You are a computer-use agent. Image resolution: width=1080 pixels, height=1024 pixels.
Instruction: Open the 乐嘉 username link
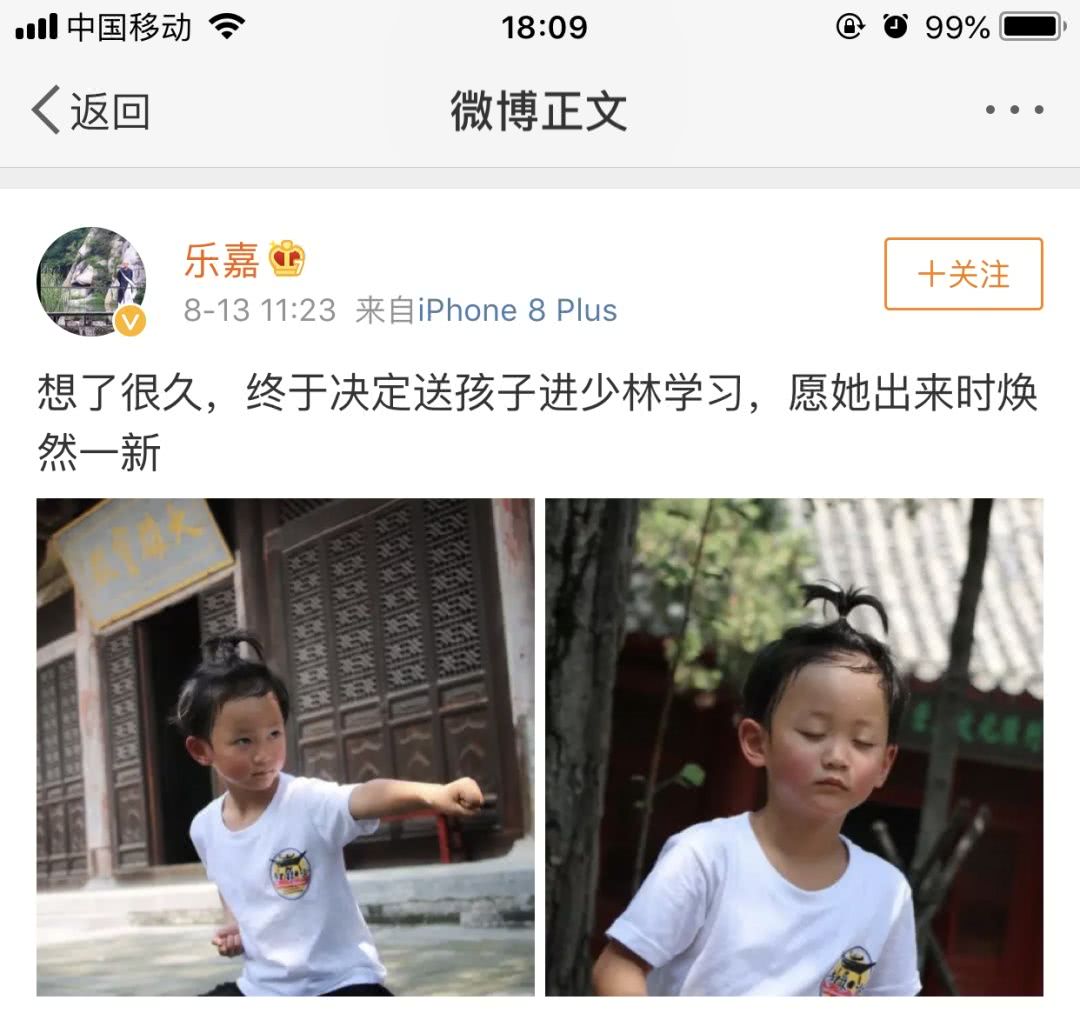(x=221, y=260)
